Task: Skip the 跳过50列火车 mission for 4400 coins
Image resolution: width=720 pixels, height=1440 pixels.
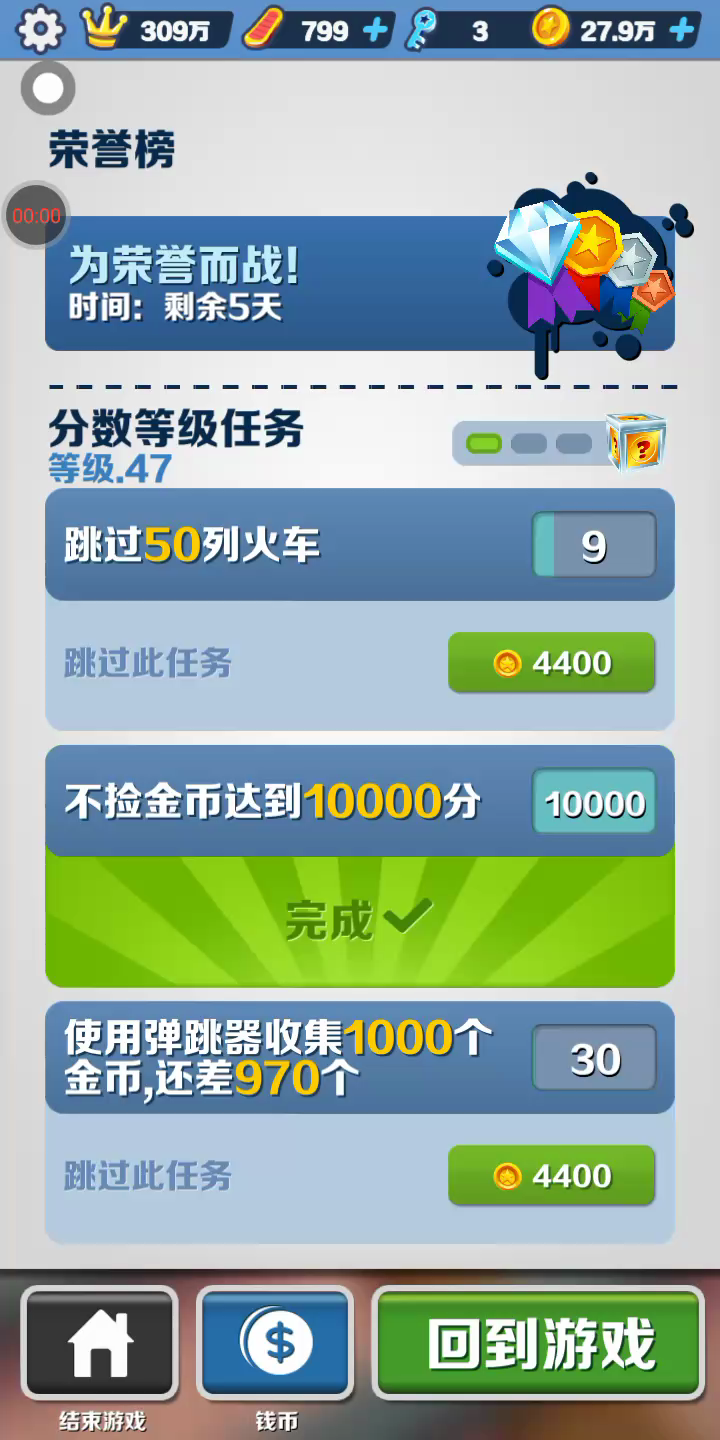Action: (551, 663)
